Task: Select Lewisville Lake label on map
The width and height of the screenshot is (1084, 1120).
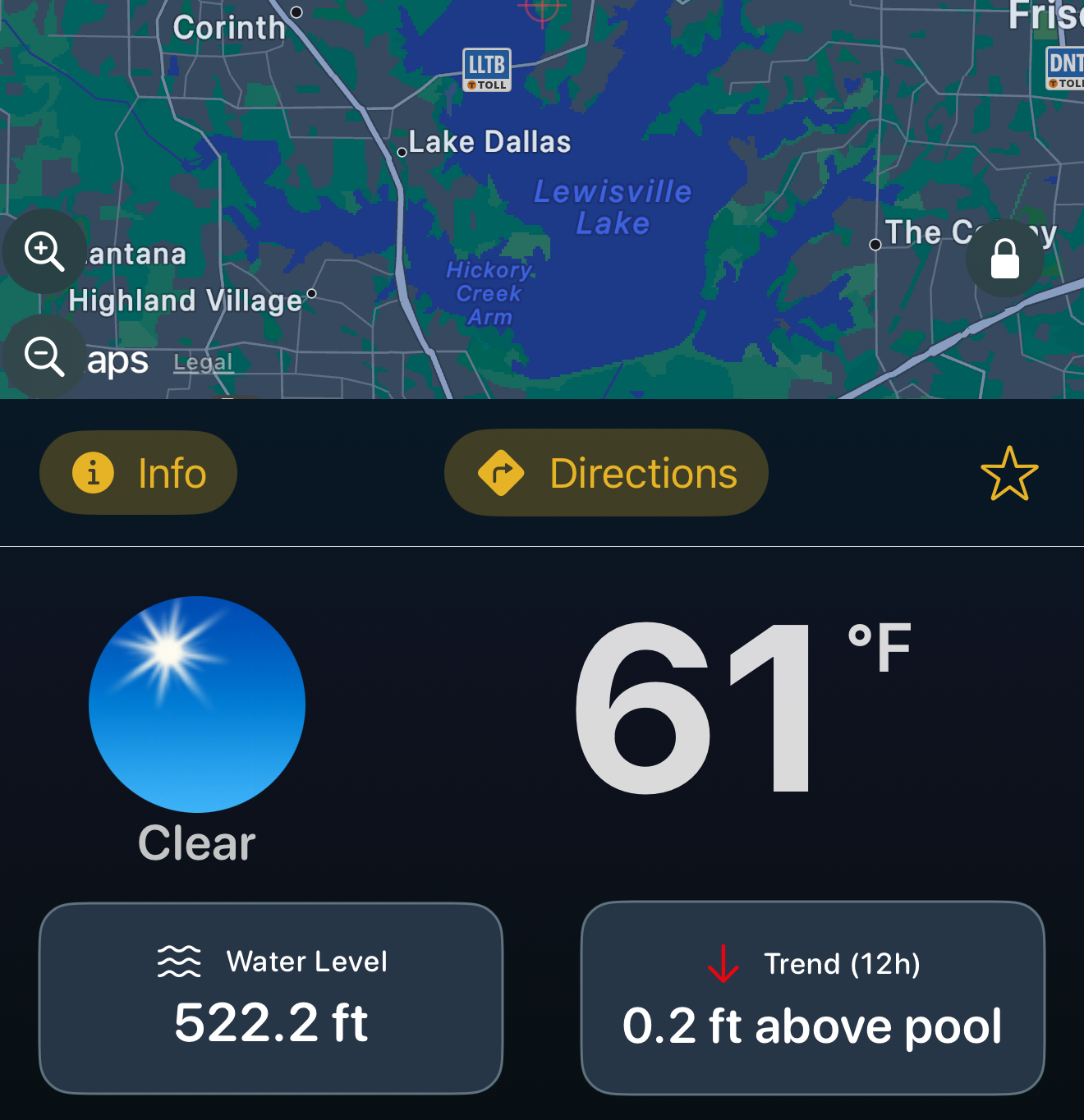Action: pos(612,207)
